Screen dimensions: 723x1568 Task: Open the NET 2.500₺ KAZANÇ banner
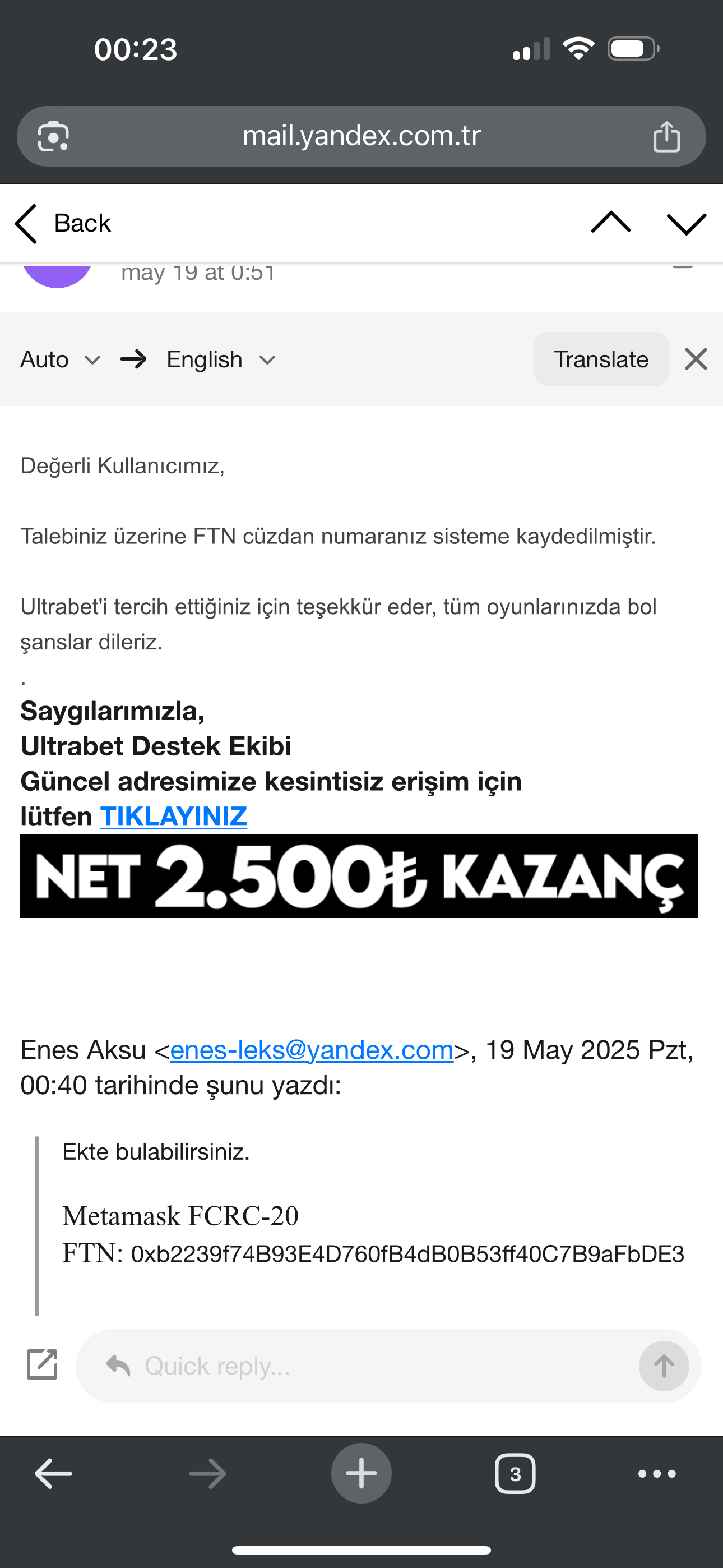pos(359,876)
